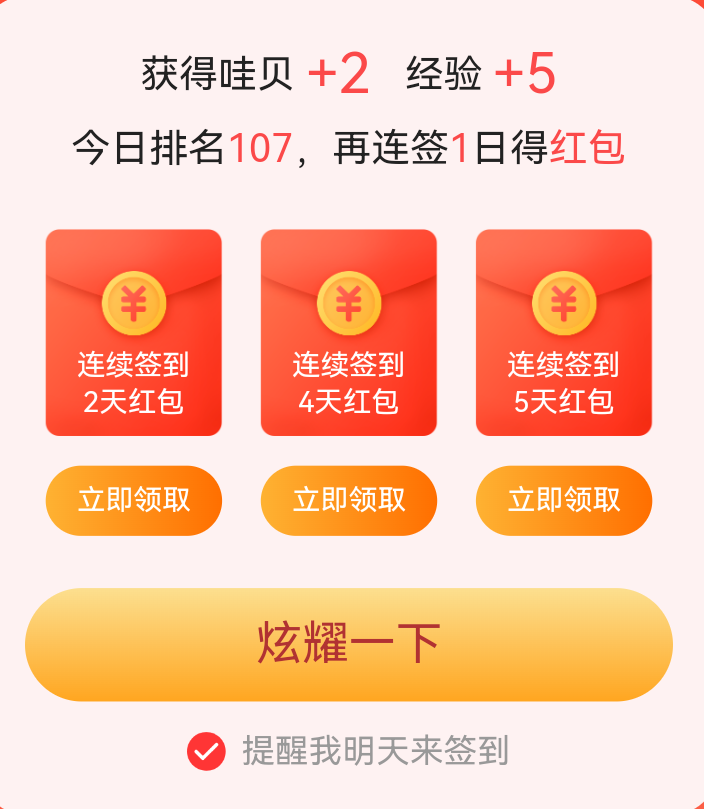
Task: Uncheck the 提醒我明天来签到 reminder checkbox
Action: click(206, 751)
